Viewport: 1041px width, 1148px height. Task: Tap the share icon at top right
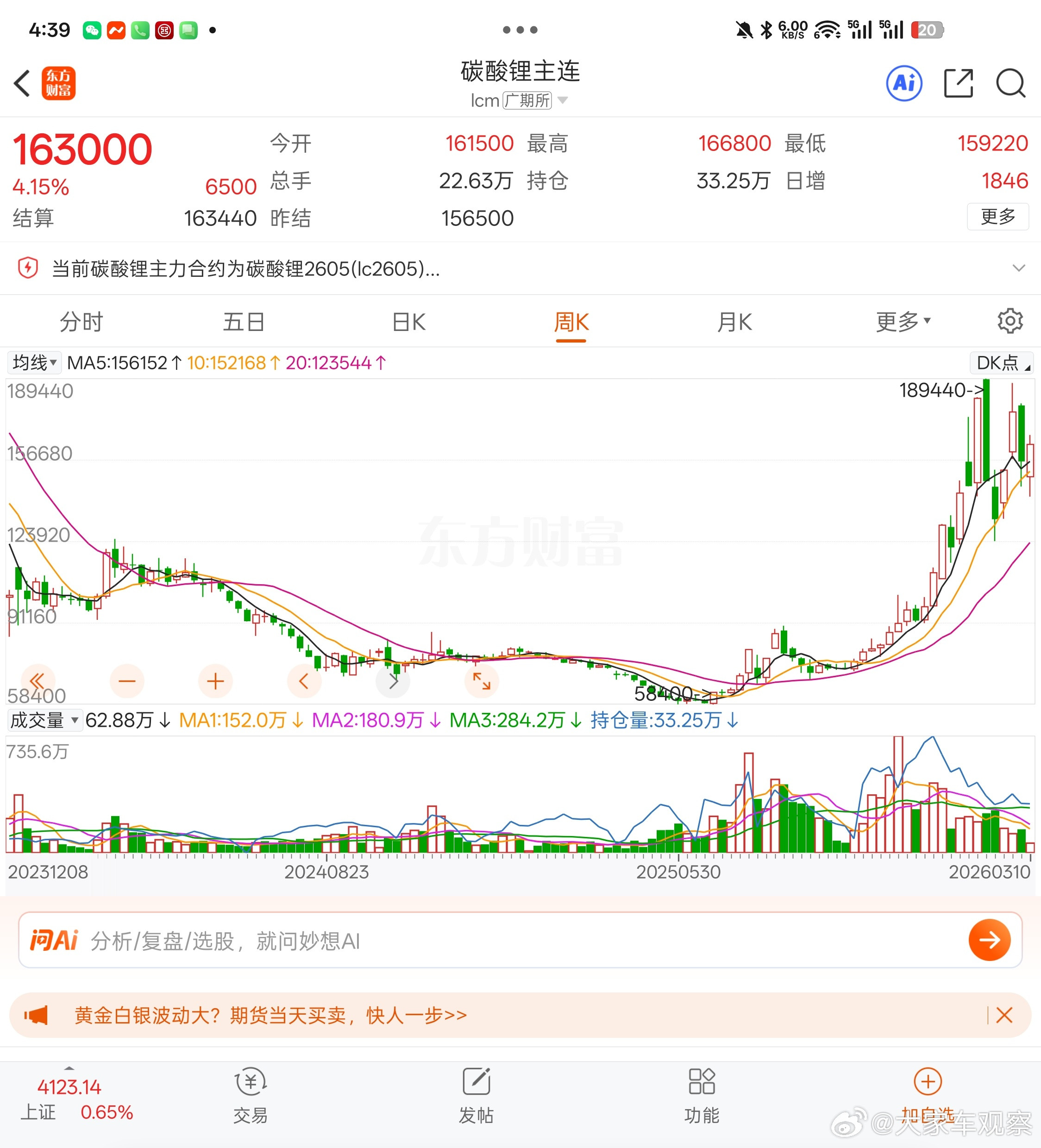(959, 83)
